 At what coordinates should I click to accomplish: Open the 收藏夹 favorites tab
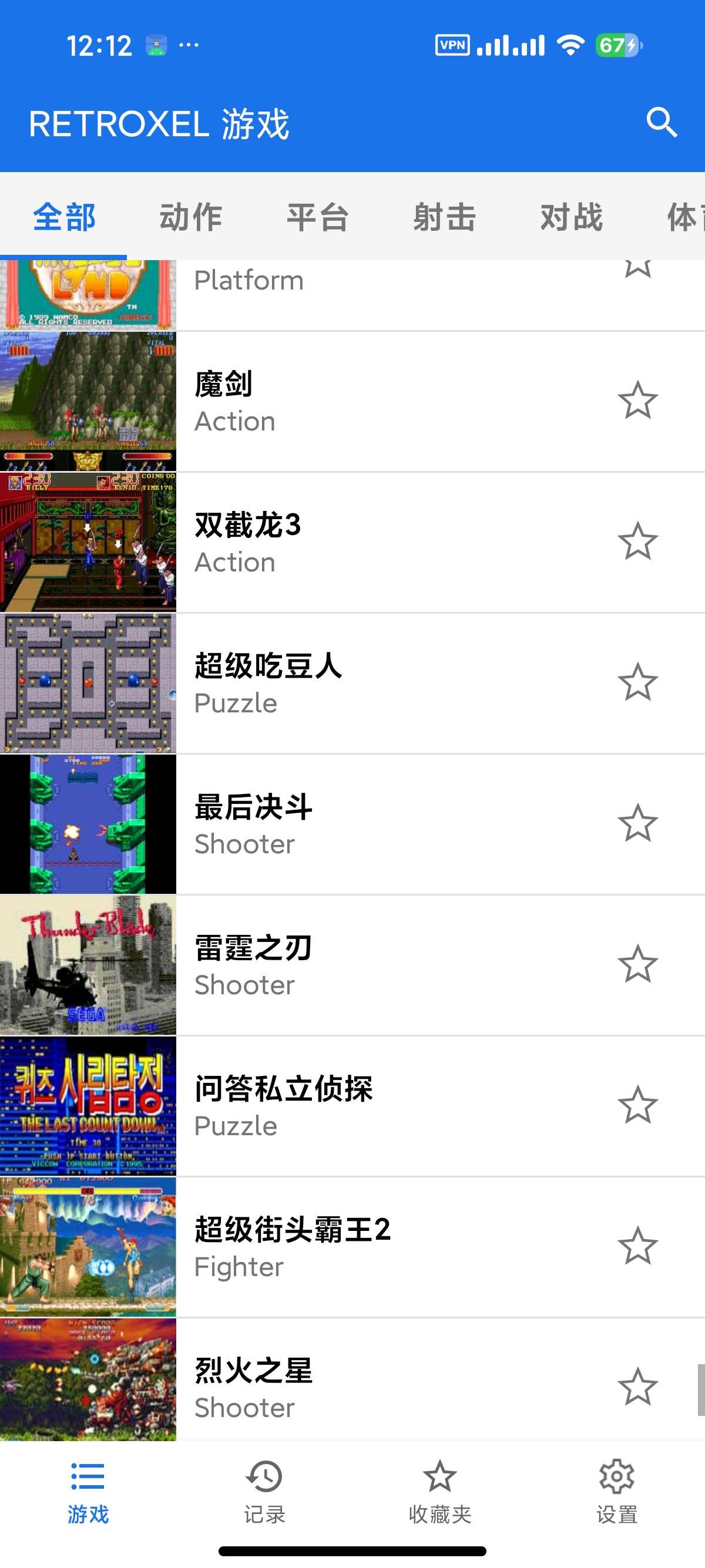[440, 1491]
